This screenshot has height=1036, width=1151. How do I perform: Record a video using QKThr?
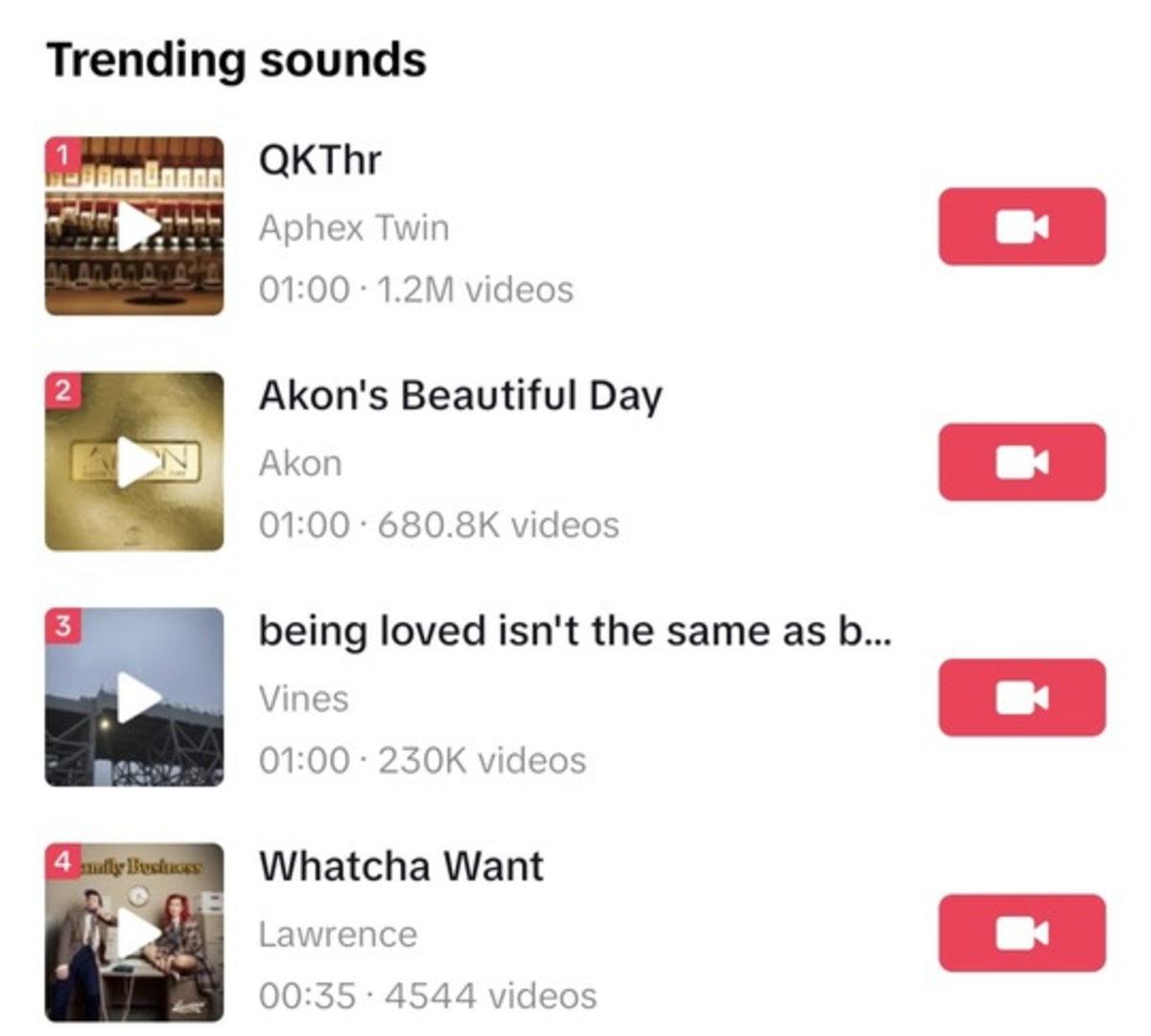click(x=1022, y=226)
